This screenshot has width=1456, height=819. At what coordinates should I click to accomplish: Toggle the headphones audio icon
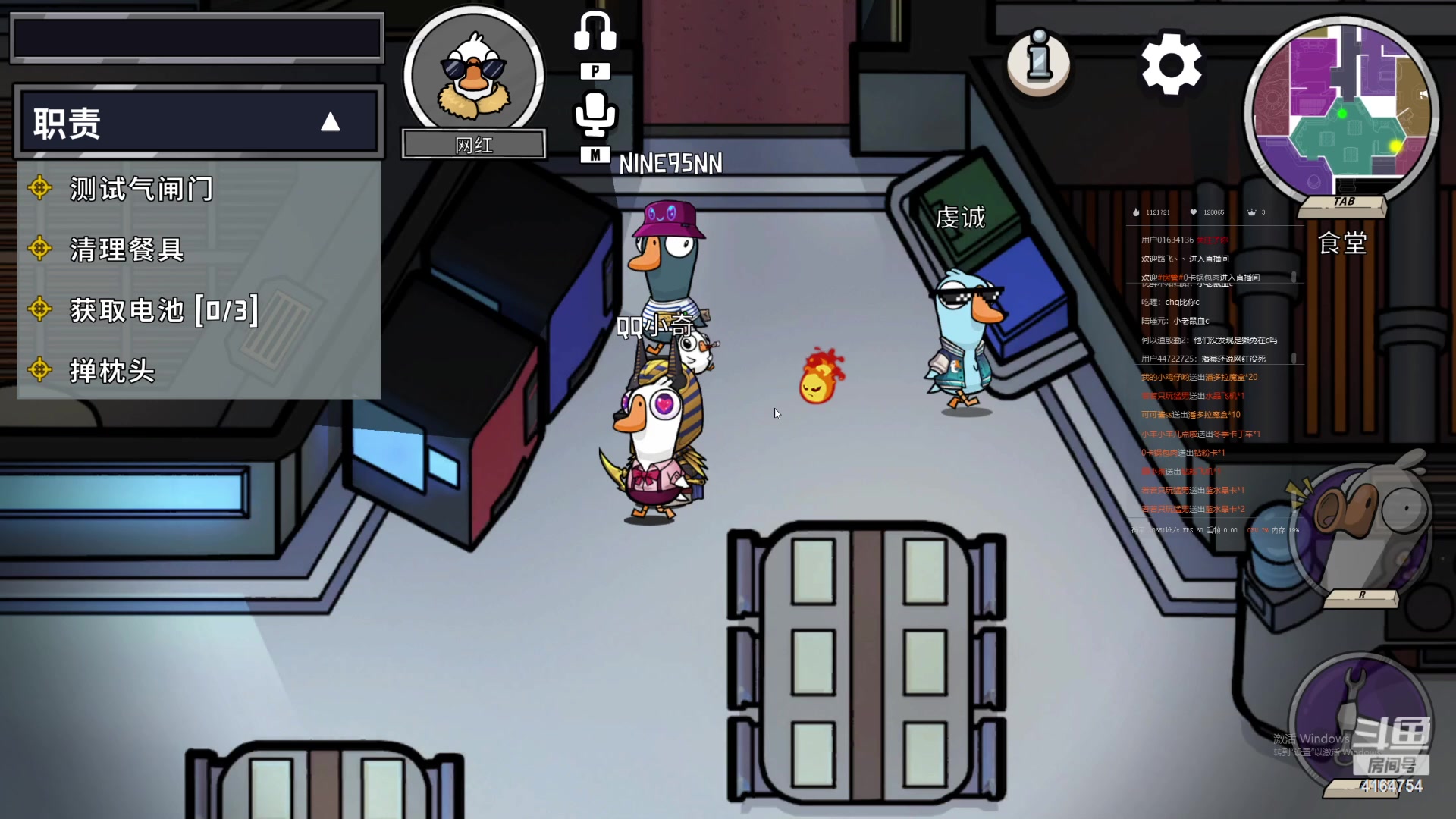pos(595,33)
